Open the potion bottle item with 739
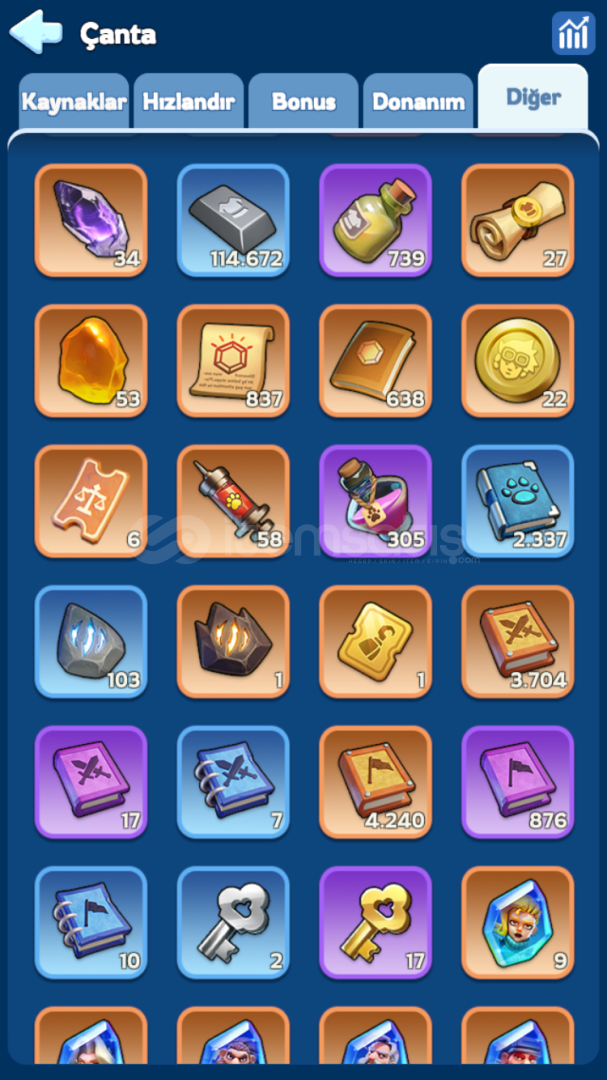This screenshot has height=1080, width=607. coord(375,220)
